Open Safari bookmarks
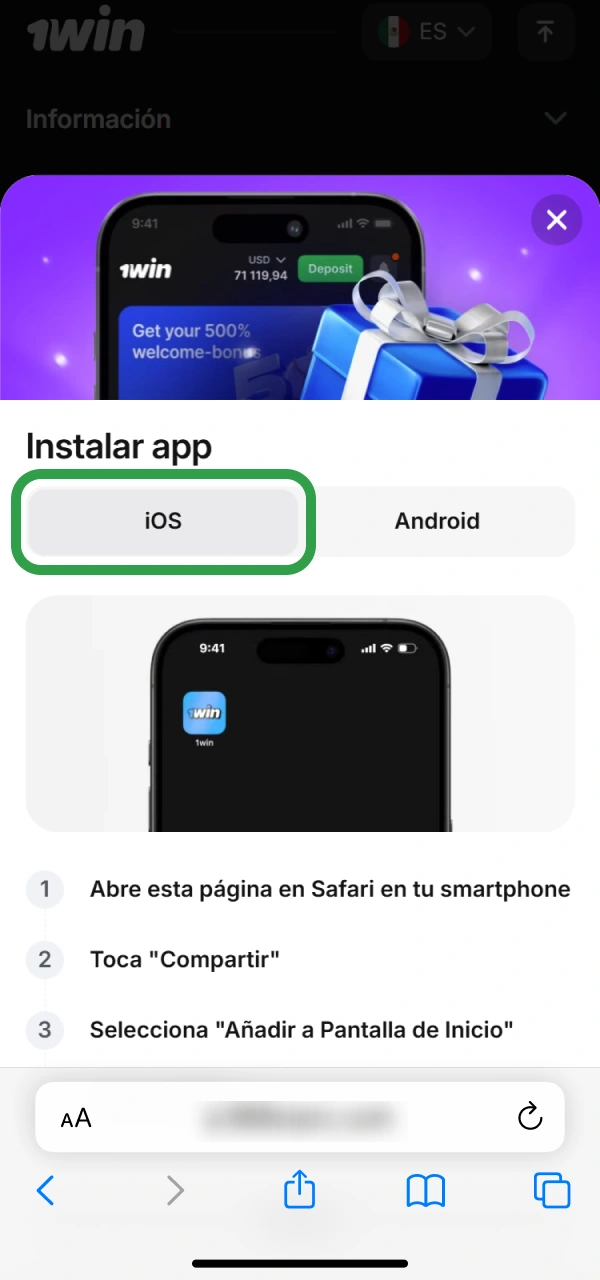 point(426,1190)
